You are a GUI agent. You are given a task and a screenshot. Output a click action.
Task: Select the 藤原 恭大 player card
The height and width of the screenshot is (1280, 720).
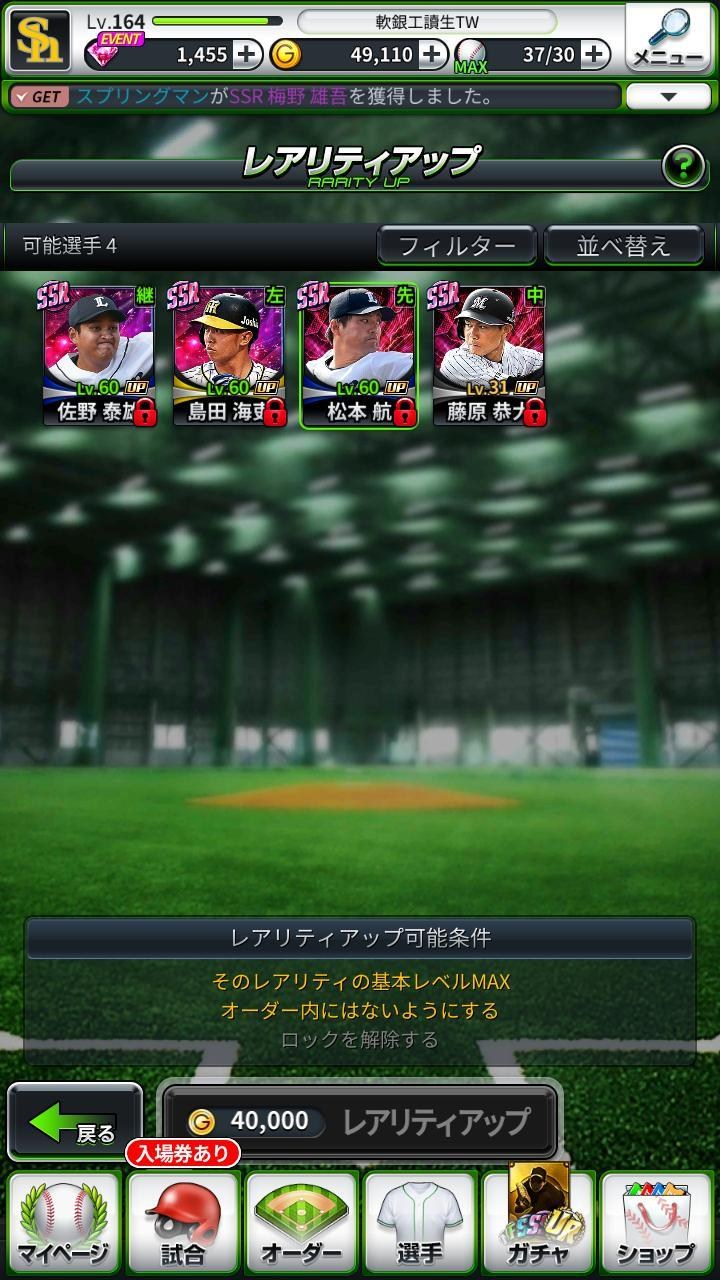[488, 355]
